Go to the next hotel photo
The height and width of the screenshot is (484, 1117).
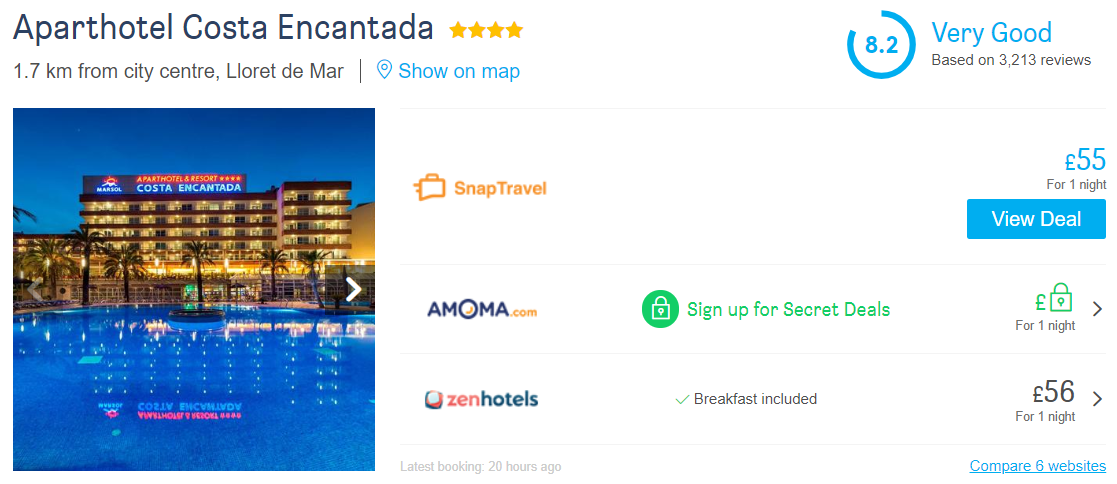pyautogui.click(x=353, y=290)
